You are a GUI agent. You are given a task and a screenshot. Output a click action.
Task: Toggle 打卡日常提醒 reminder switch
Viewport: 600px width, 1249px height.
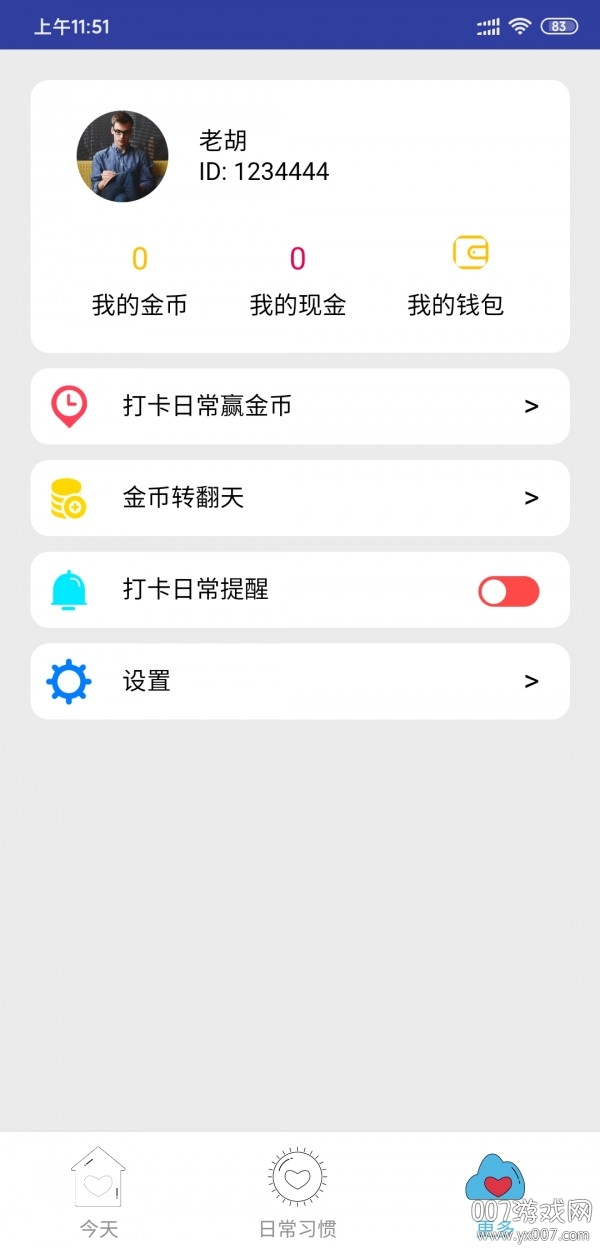pyautogui.click(x=508, y=591)
